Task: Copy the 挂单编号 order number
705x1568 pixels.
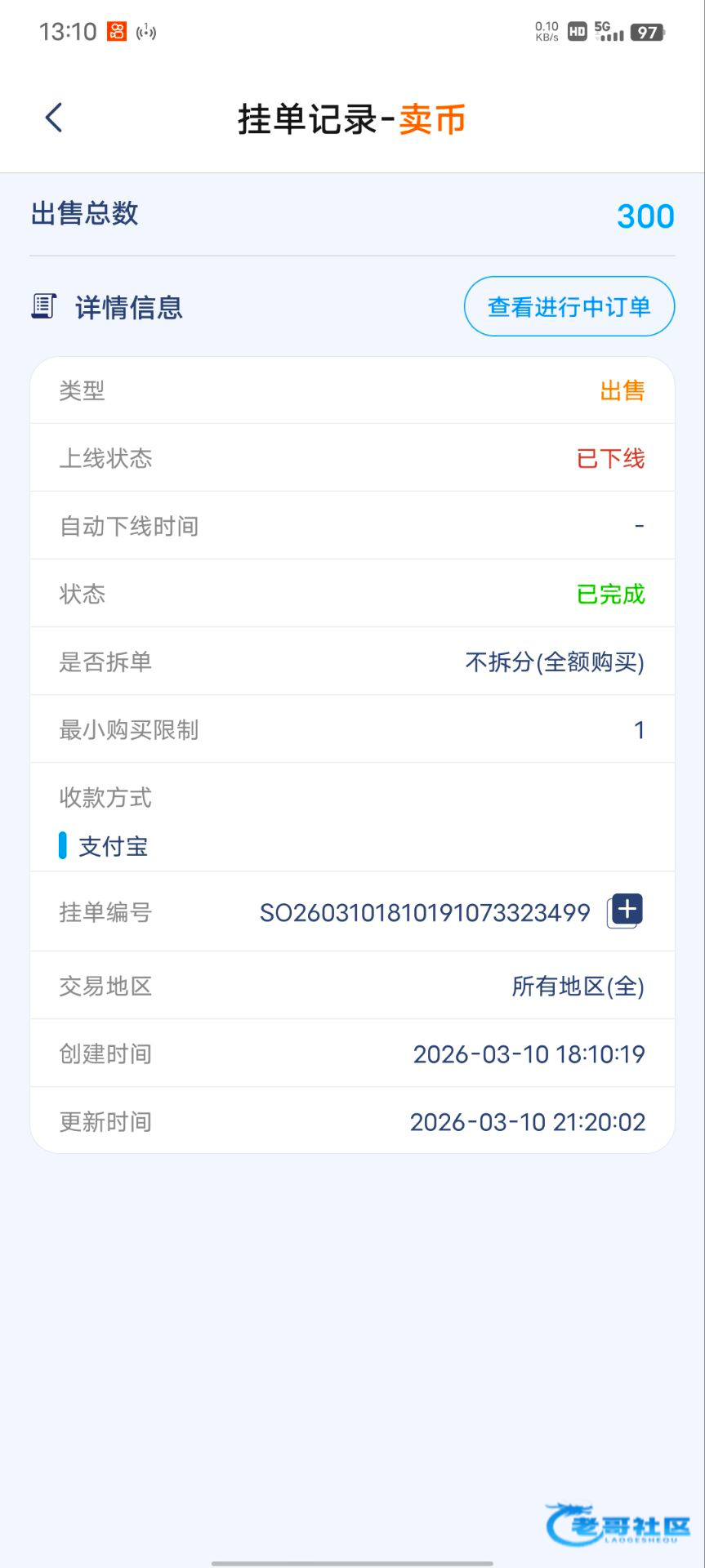Action: pos(625,911)
